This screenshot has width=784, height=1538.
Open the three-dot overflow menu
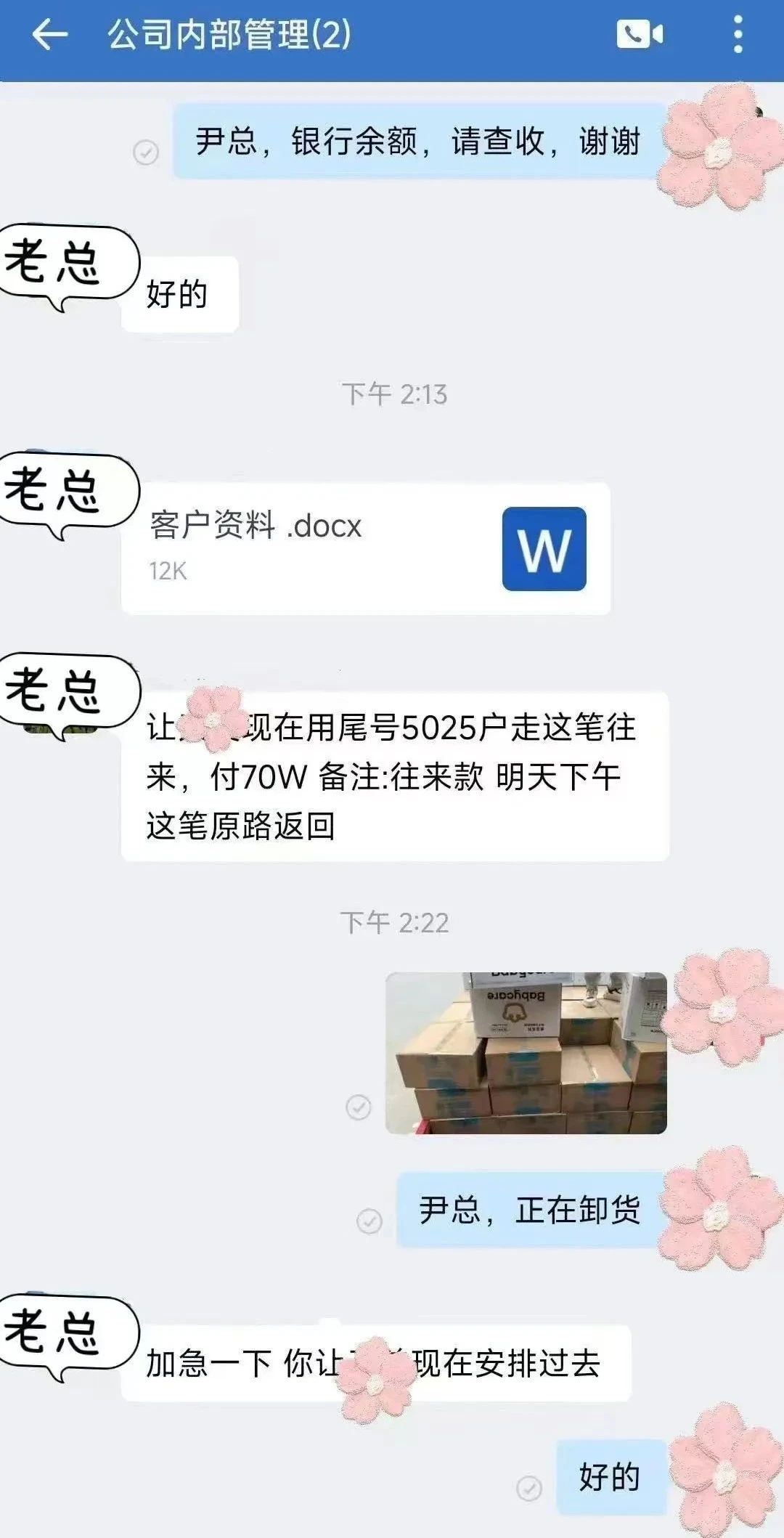[738, 34]
